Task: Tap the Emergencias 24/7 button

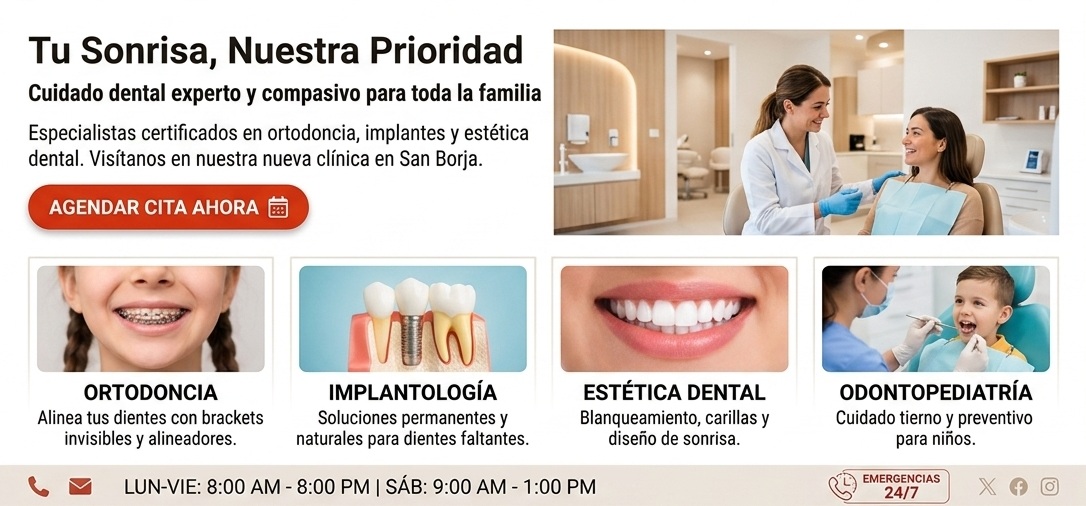Action: (889, 486)
